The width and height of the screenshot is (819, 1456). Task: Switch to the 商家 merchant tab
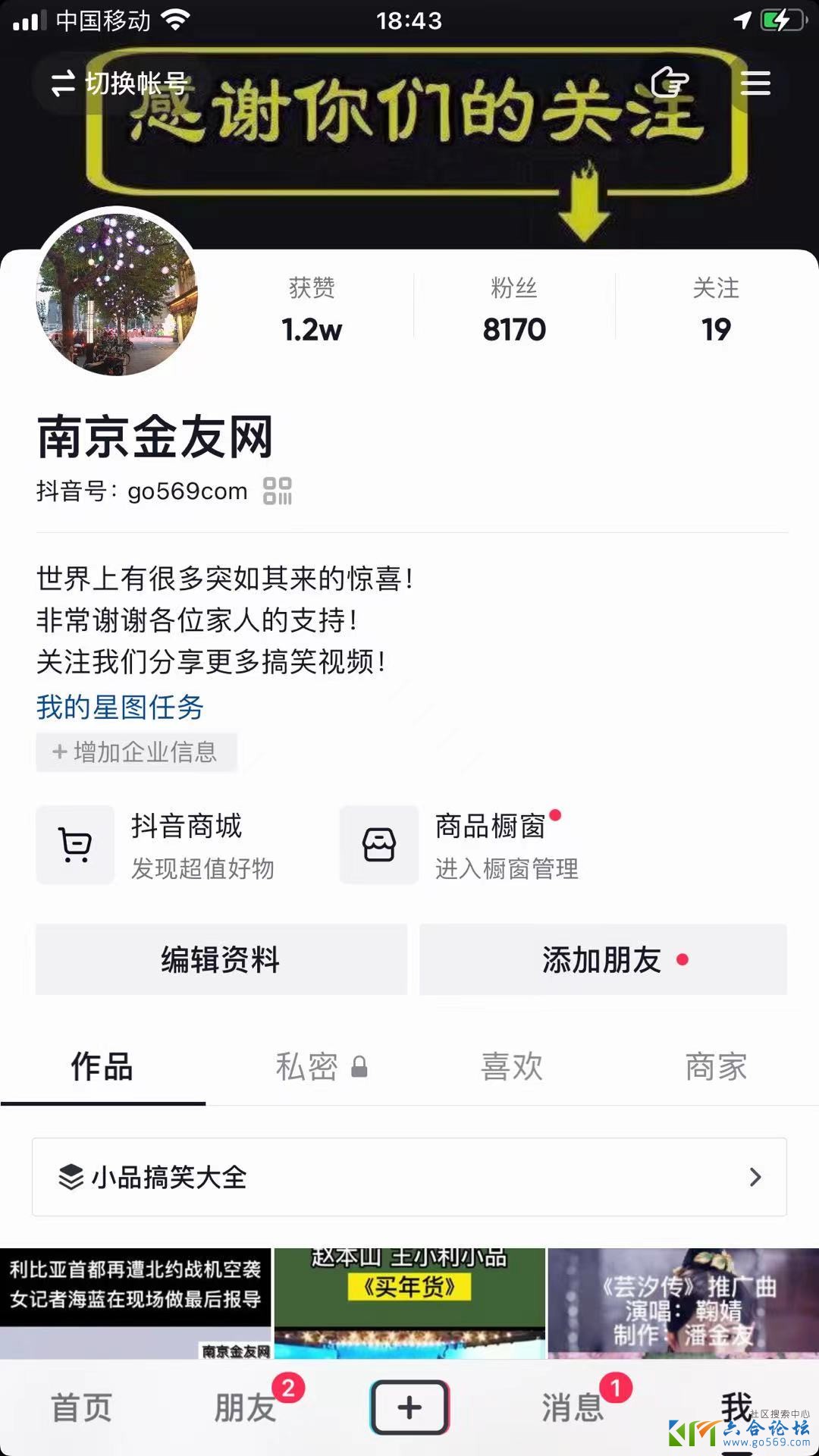click(716, 1067)
